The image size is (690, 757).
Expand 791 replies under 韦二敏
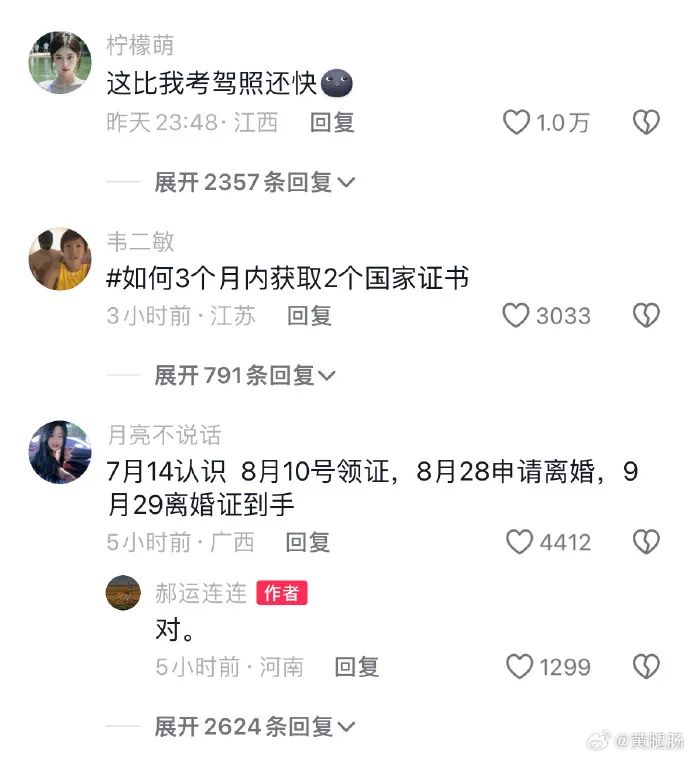pos(244,375)
